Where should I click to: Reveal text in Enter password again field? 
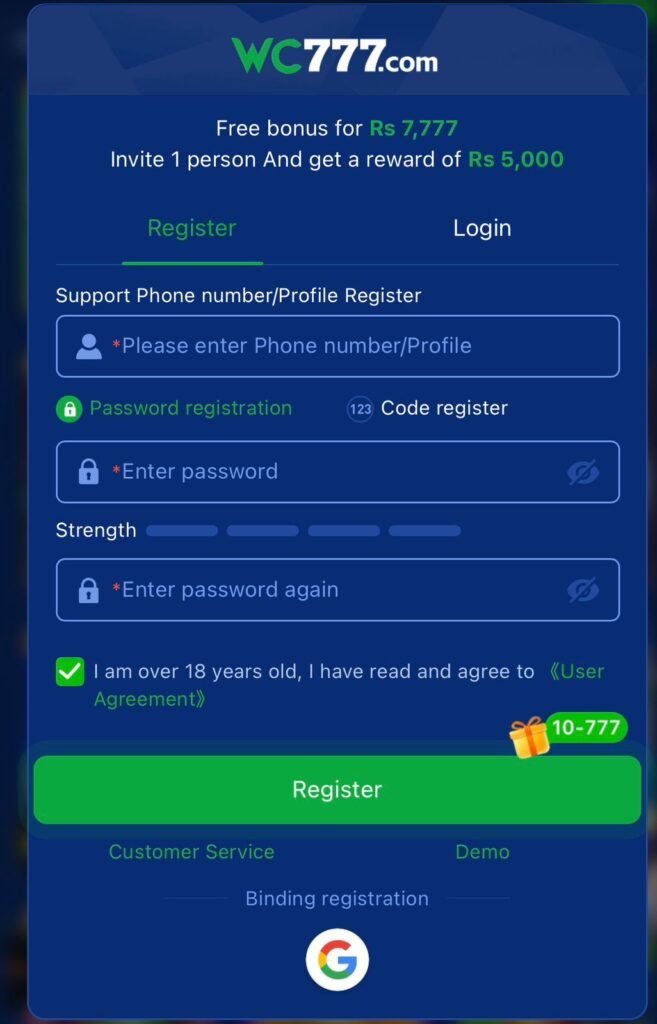pos(582,590)
